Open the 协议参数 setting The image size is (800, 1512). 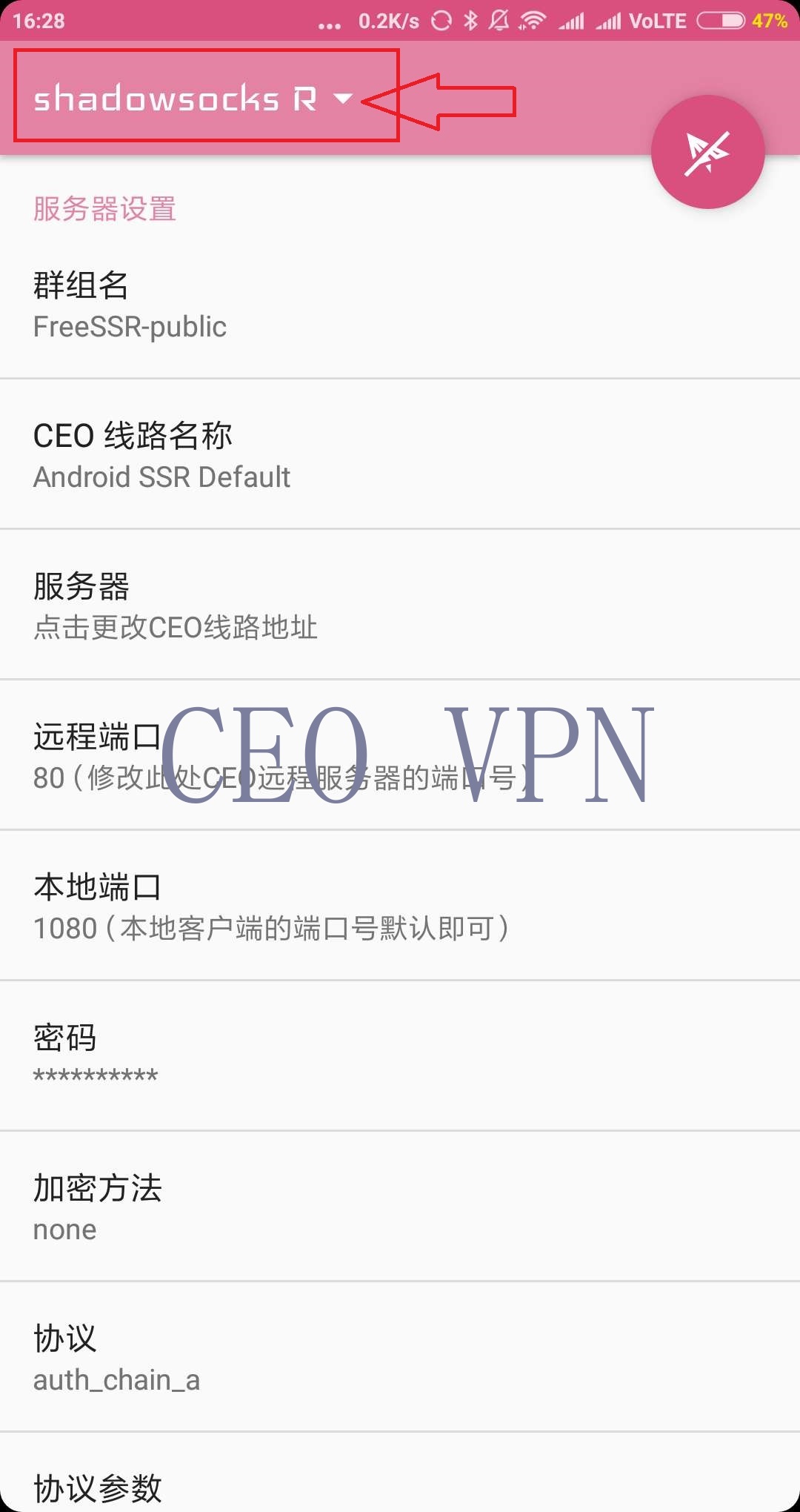400,1473
